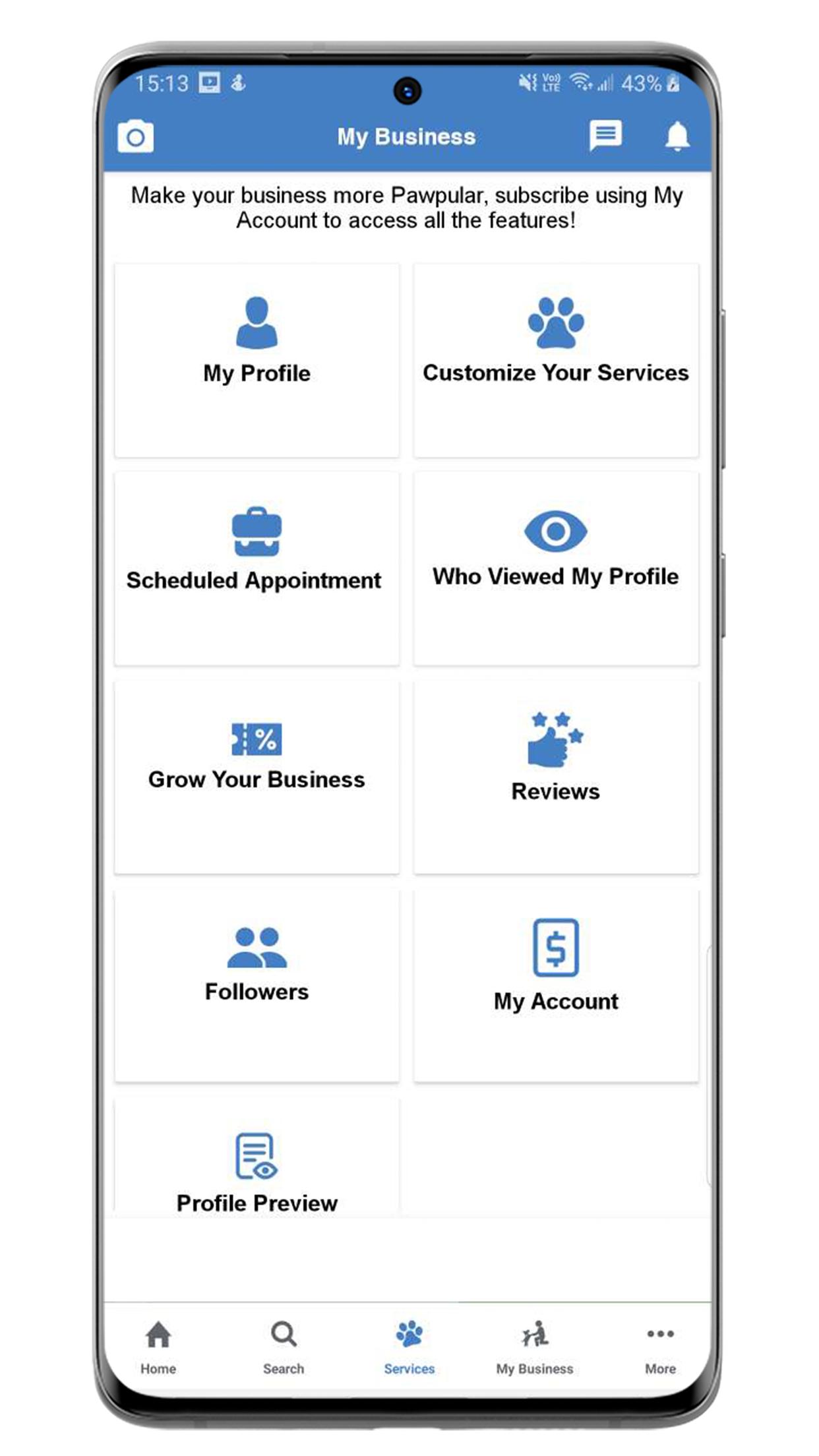
Task: Show my Followers
Action: click(257, 985)
